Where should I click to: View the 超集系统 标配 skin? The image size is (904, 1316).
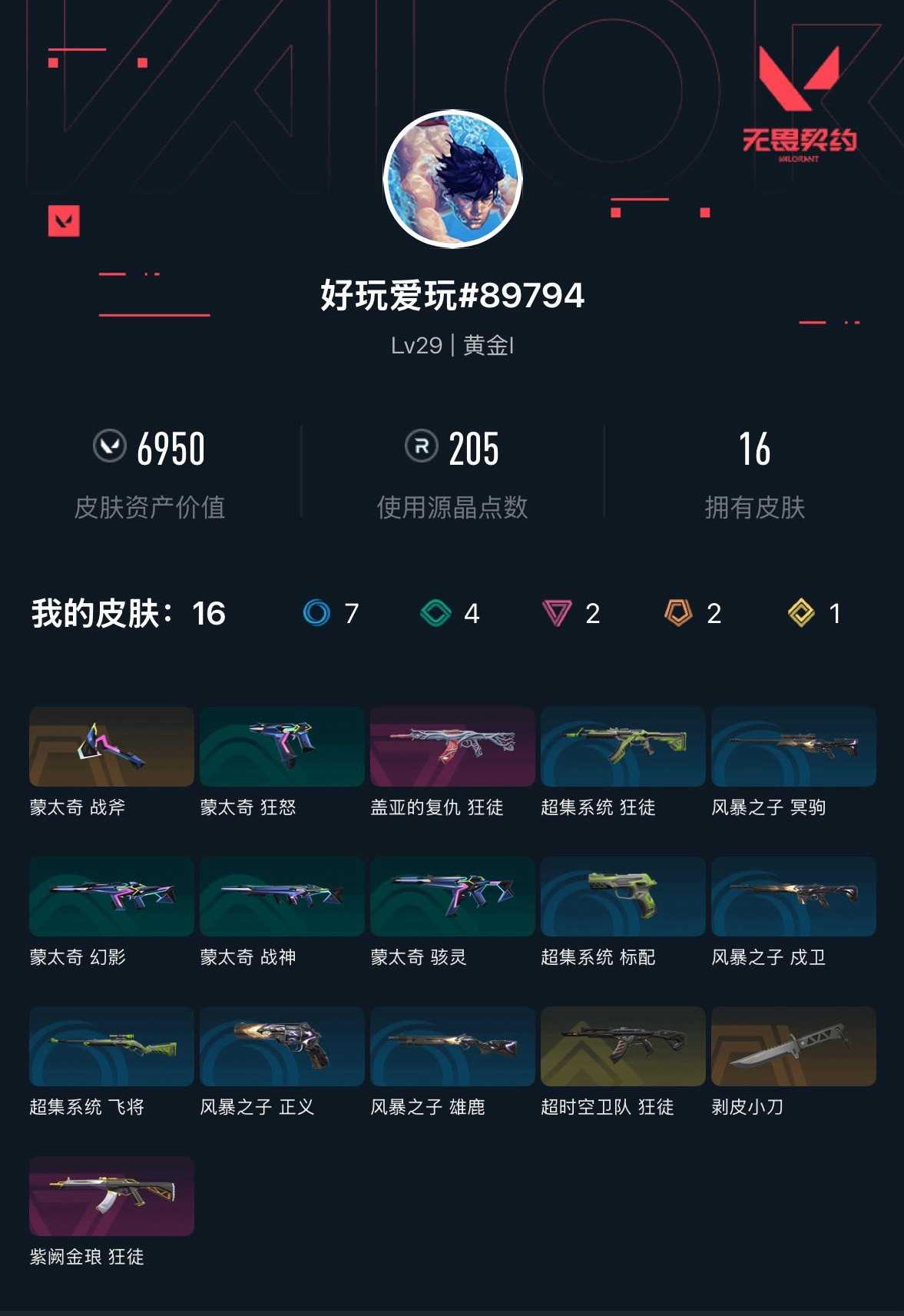click(622, 897)
